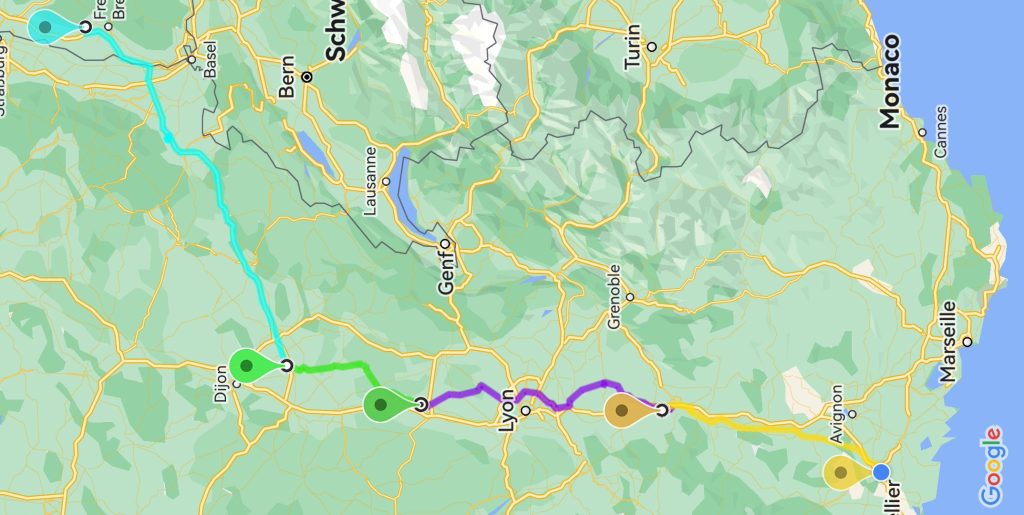Select the light green pin near Dijon
1024x515 pixels.
click(248, 366)
